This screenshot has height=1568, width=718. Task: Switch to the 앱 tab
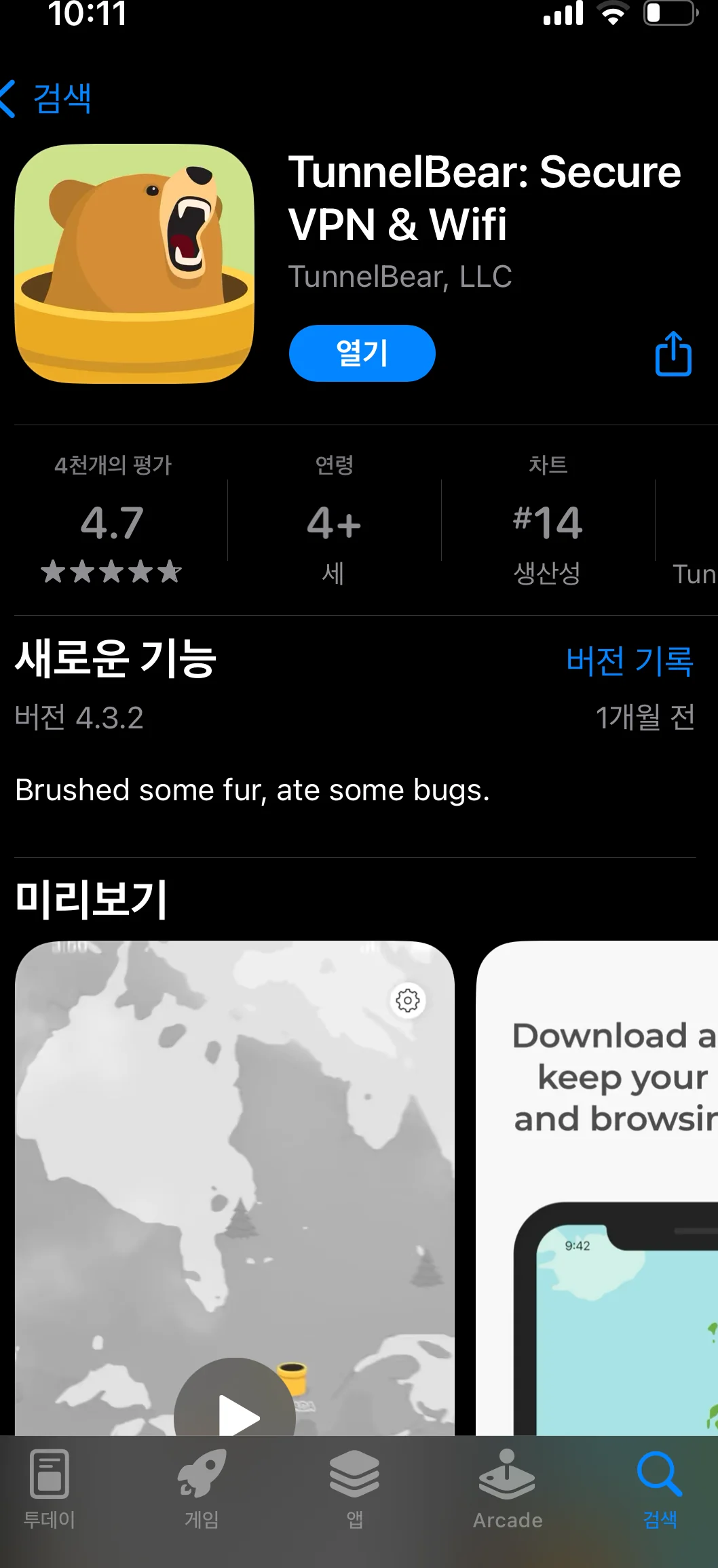coord(354,1489)
